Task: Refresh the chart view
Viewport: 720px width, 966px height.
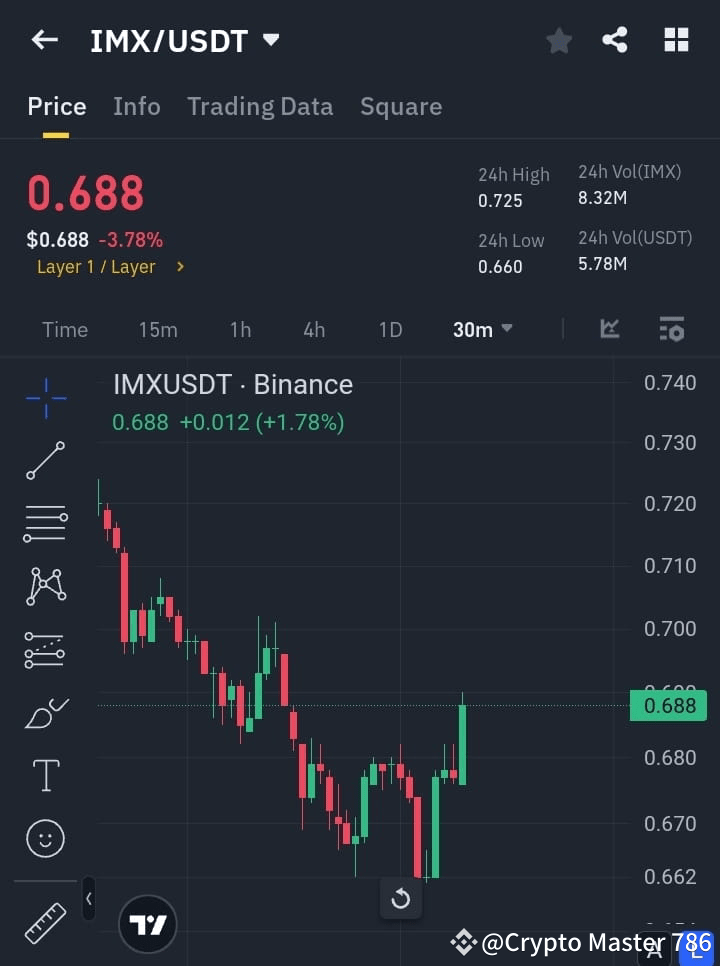Action: (401, 899)
